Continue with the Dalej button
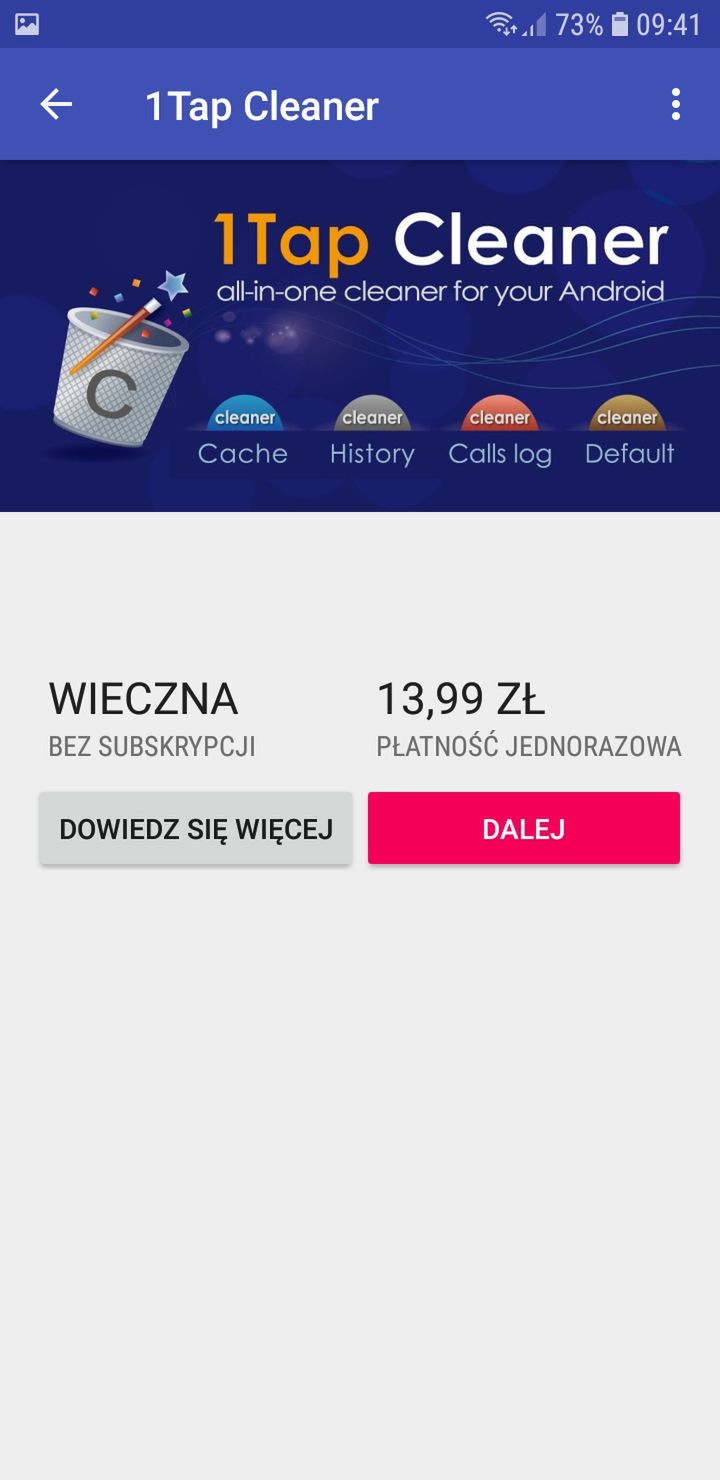The image size is (720, 1480). point(524,828)
